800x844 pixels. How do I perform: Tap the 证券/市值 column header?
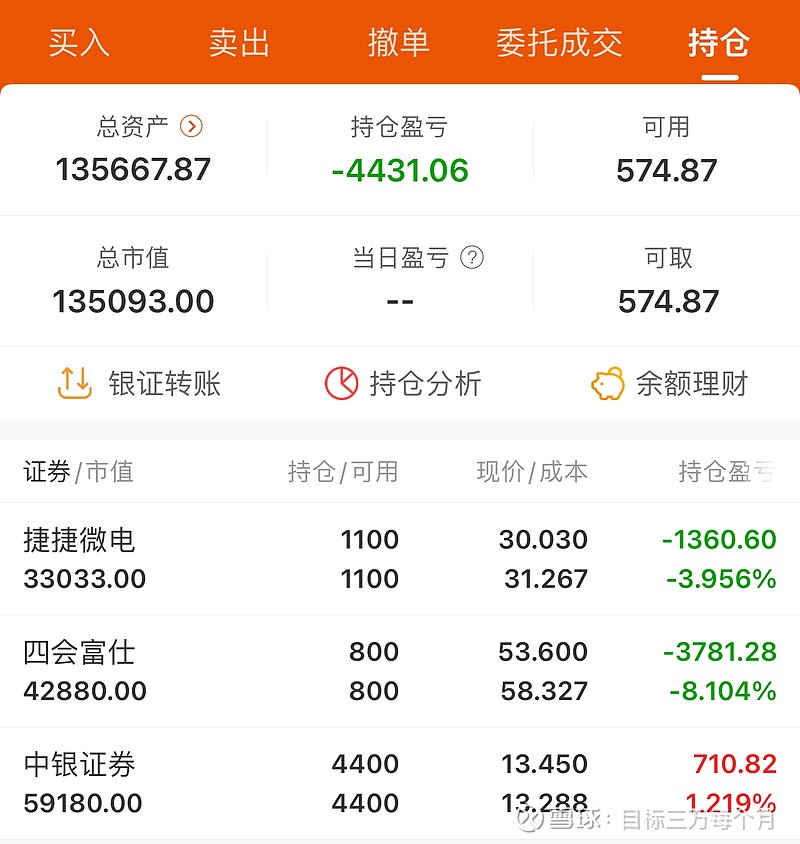80,471
